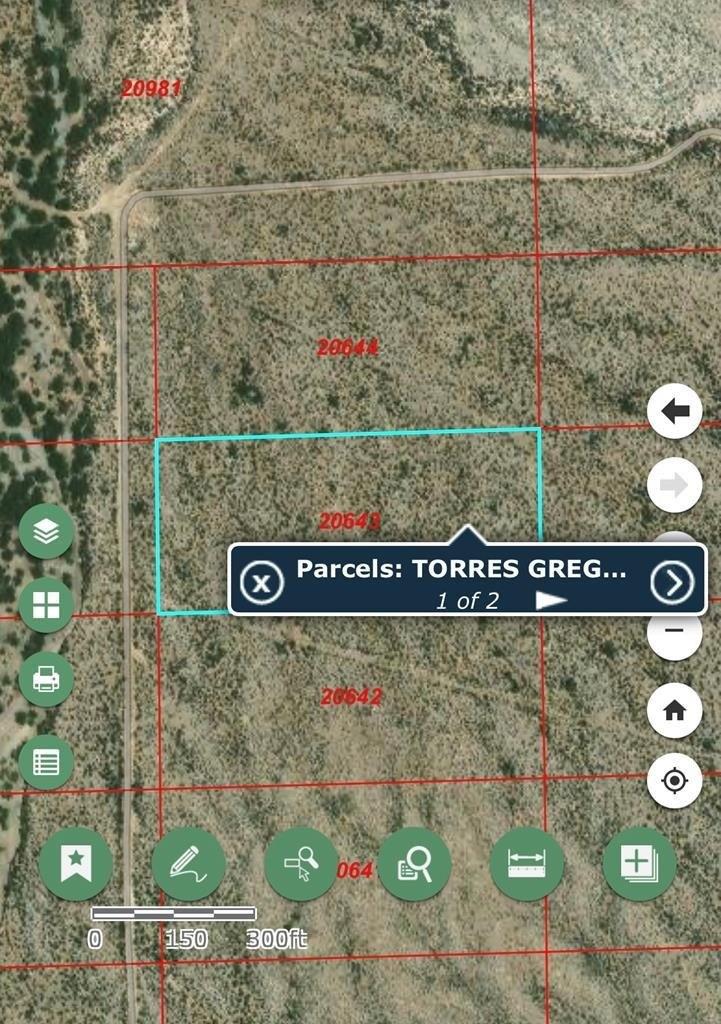
Task: Close the Parcels popup
Action: pyautogui.click(x=261, y=581)
